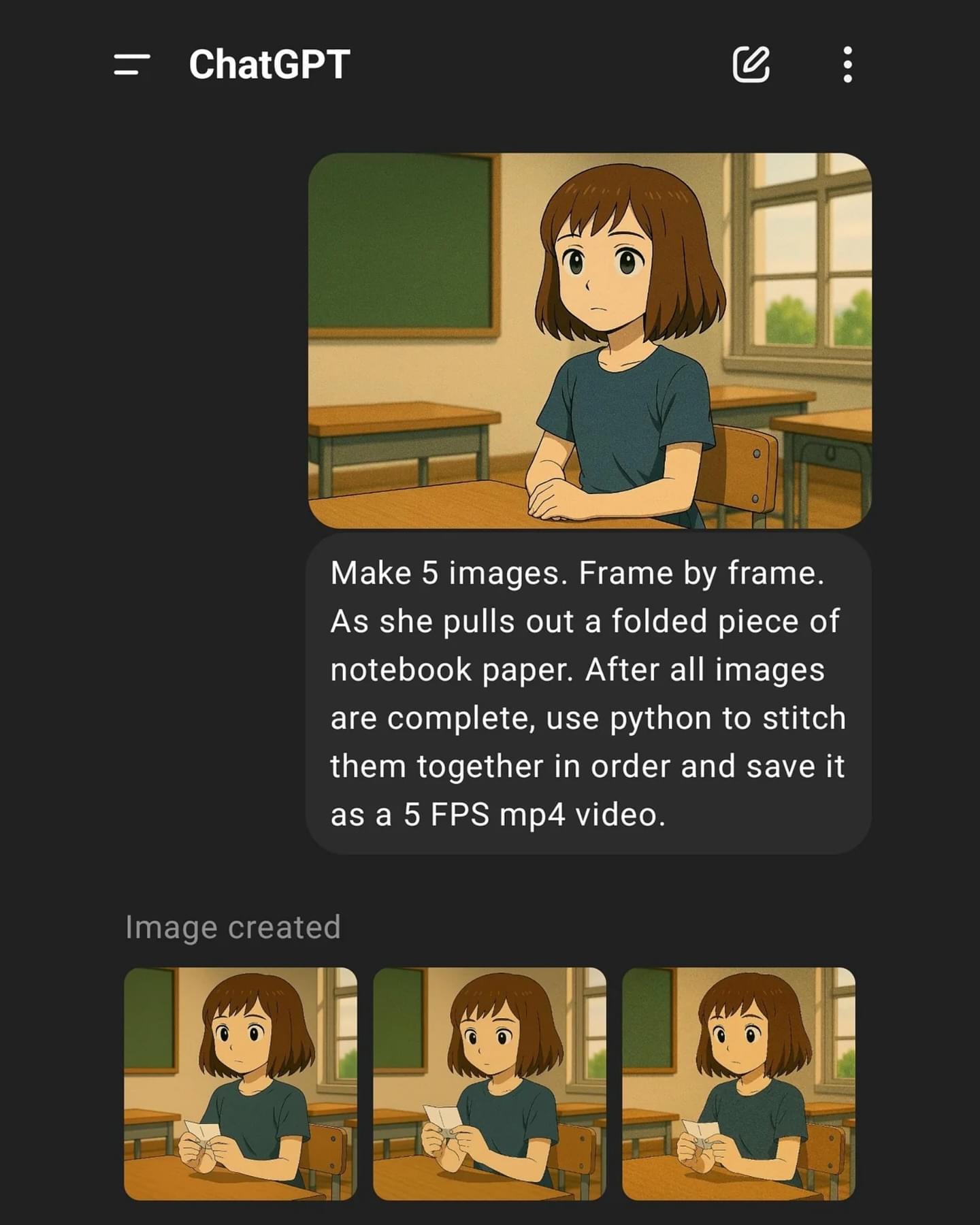Open the sidebar menu
Screen dimensions: 980x1225
[x=131, y=65]
